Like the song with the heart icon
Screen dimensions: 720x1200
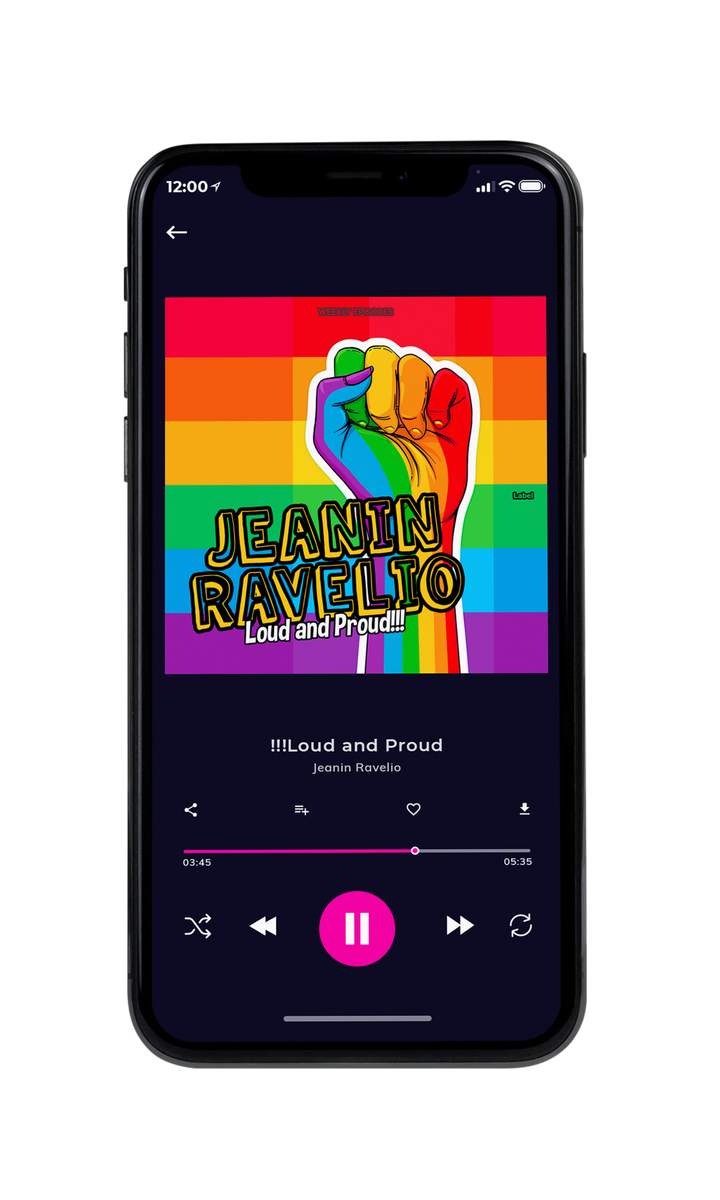click(413, 810)
